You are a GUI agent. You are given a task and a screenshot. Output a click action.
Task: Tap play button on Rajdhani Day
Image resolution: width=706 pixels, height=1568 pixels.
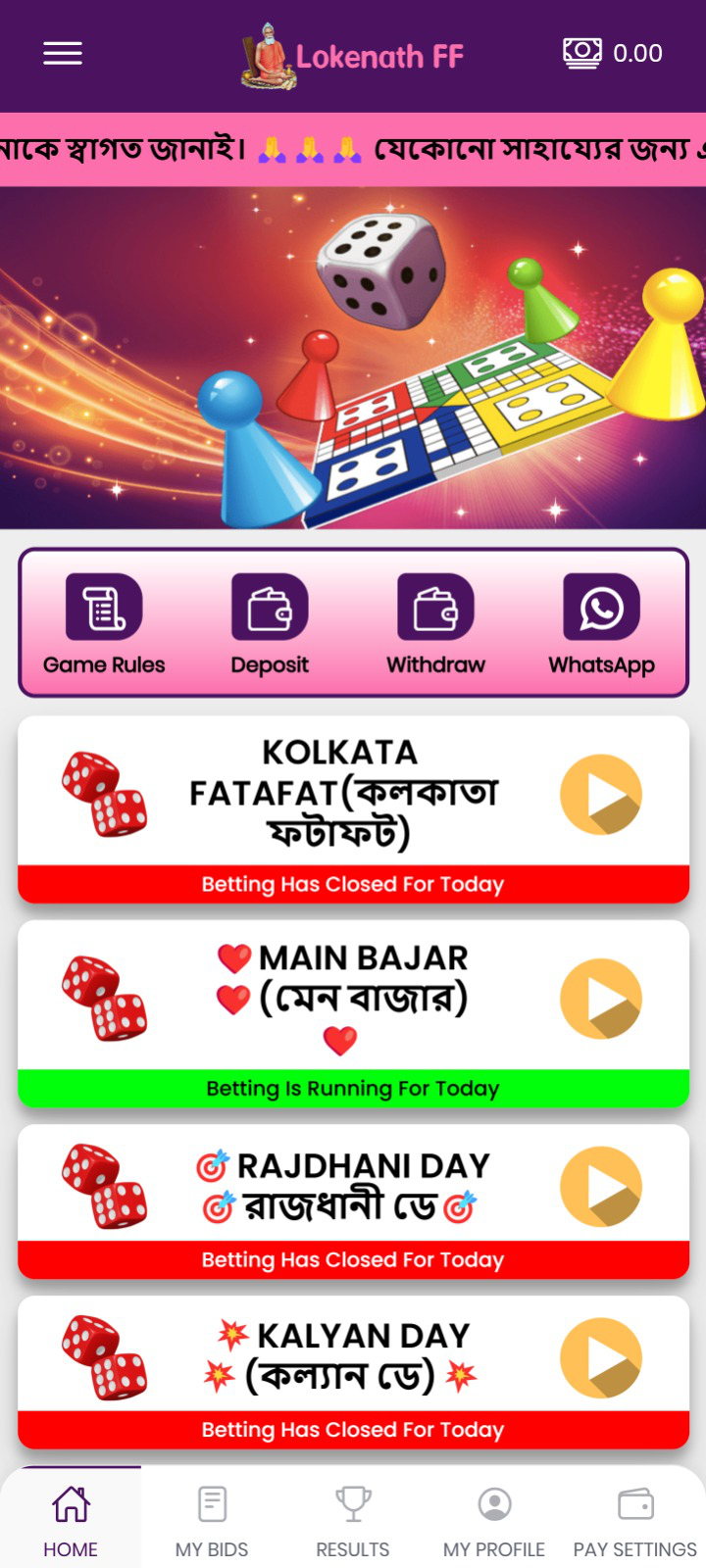[601, 1187]
